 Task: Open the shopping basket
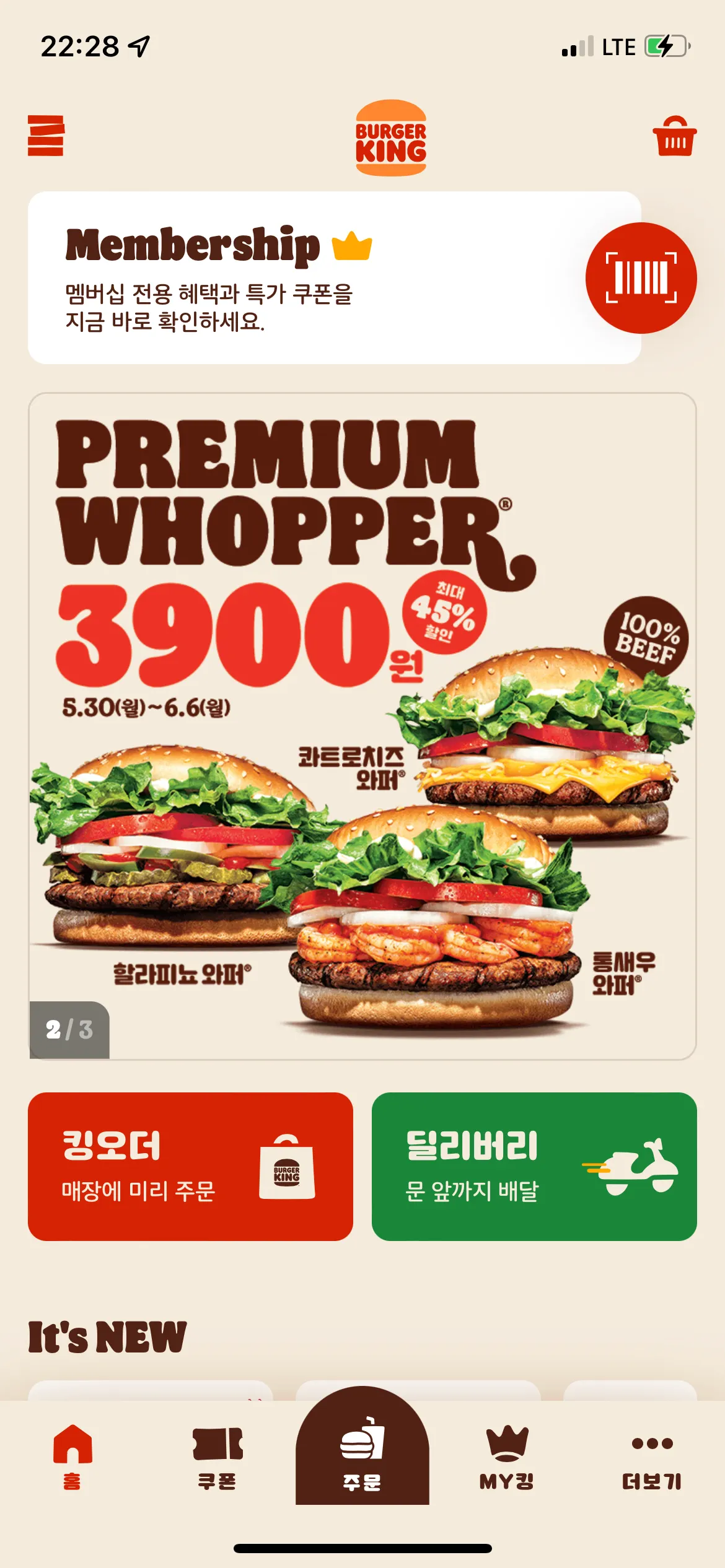pos(674,136)
